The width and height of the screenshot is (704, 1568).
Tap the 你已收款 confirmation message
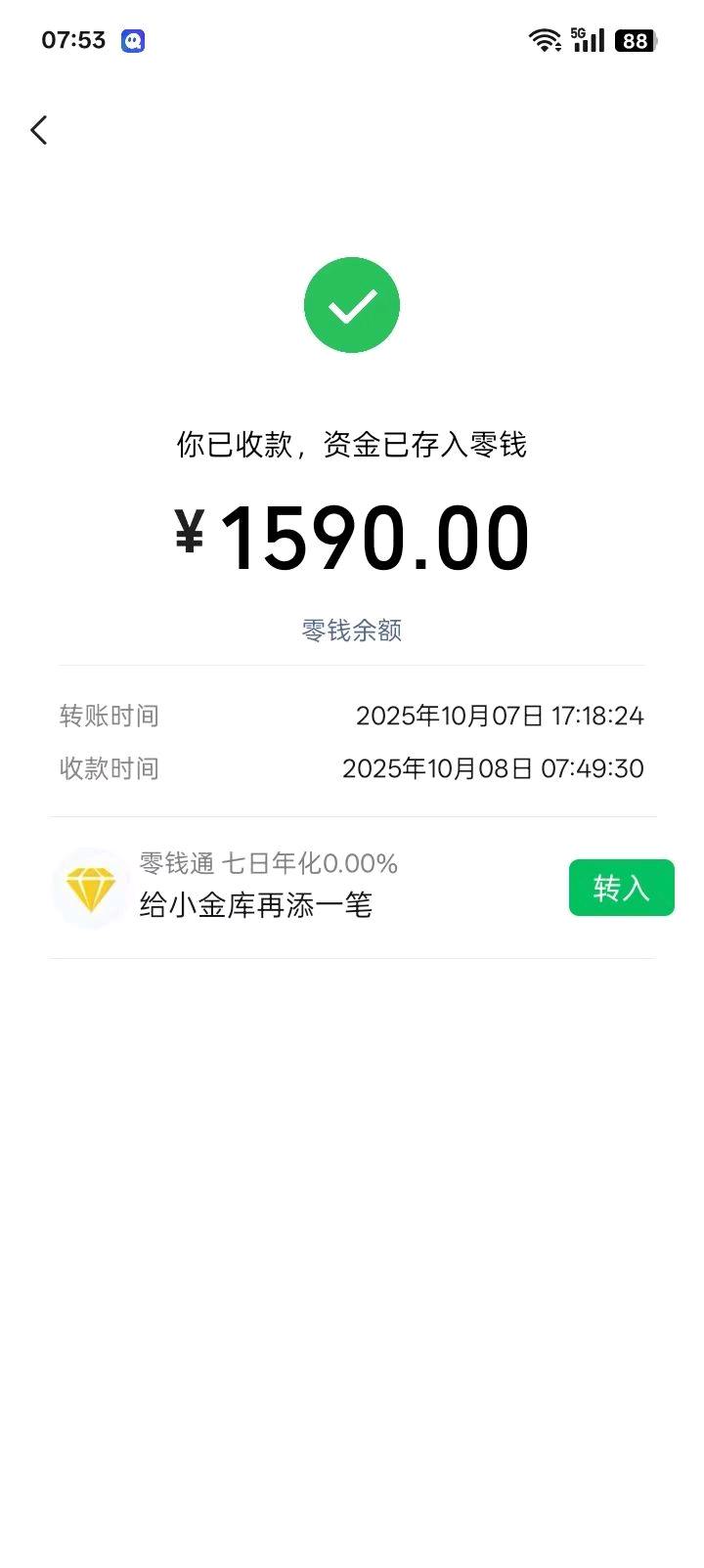[x=352, y=444]
